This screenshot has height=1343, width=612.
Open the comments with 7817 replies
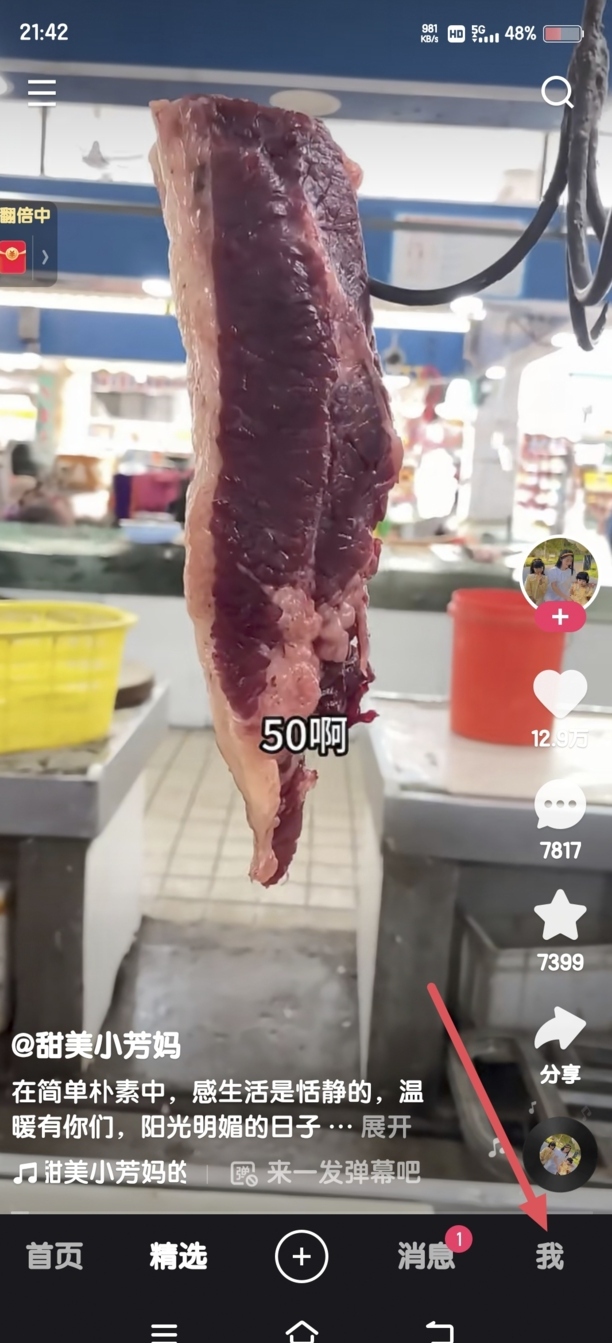coord(560,806)
